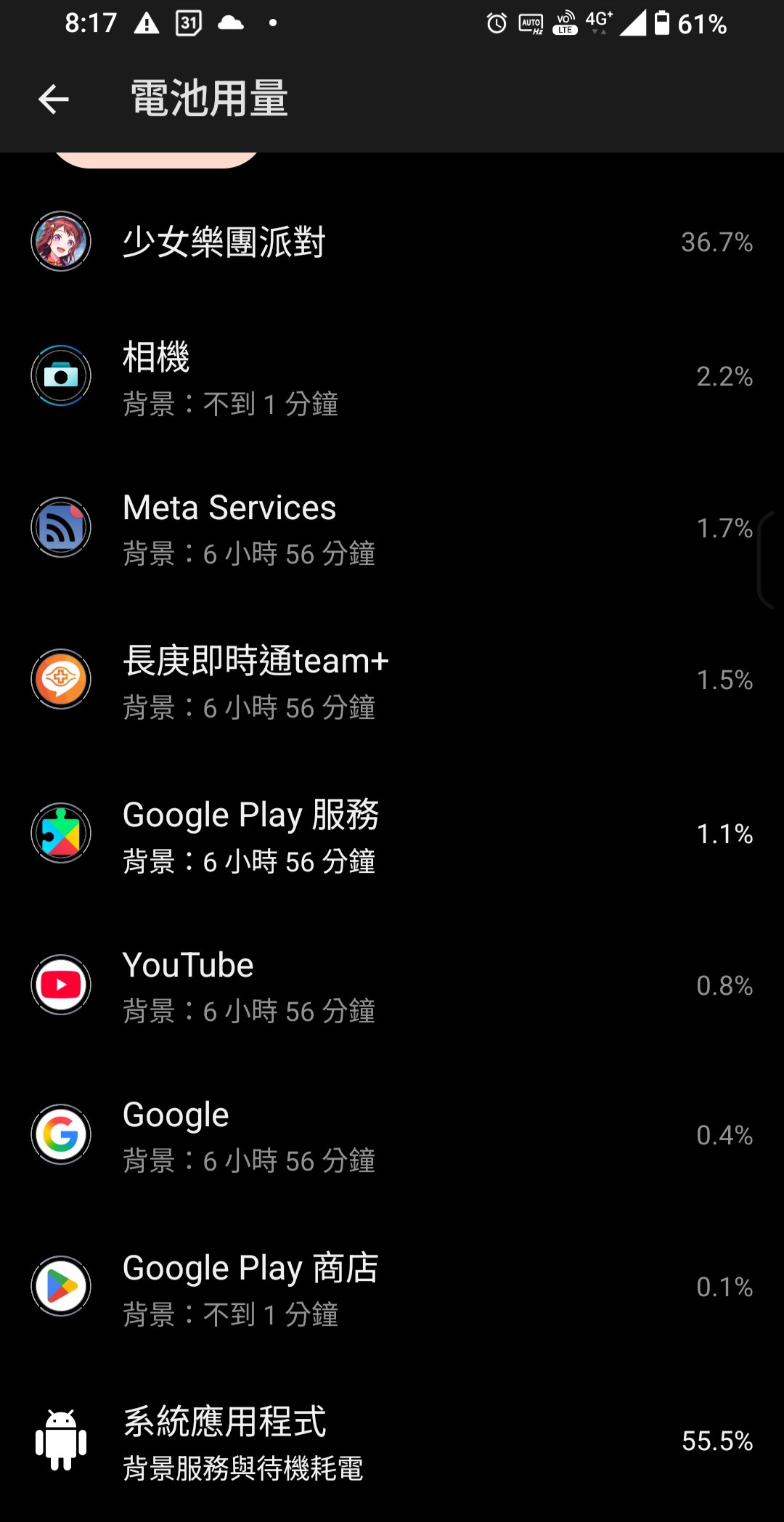Go back from the 電池用量 screen
Image resolution: width=784 pixels, height=1522 pixels.
54,99
